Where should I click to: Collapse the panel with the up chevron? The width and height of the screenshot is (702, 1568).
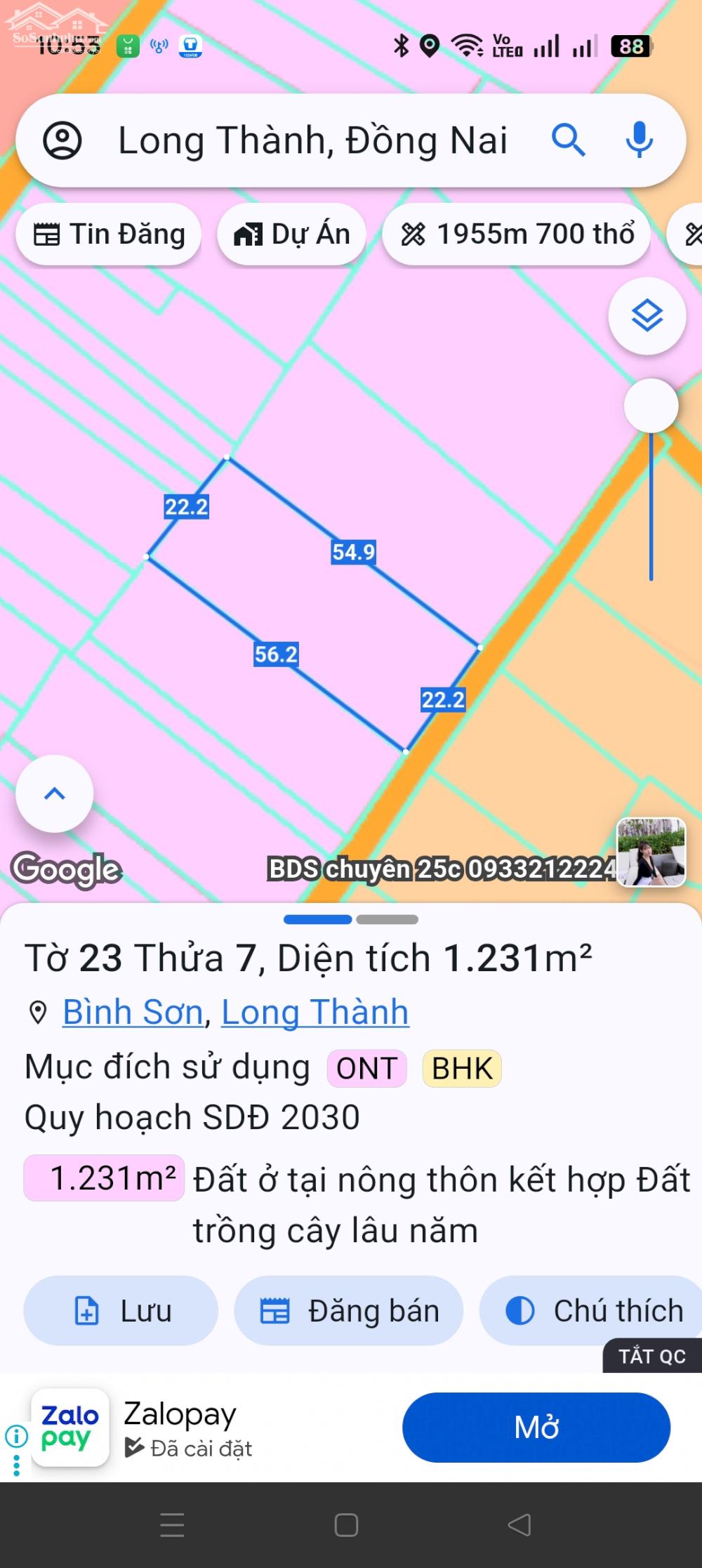[x=53, y=793]
